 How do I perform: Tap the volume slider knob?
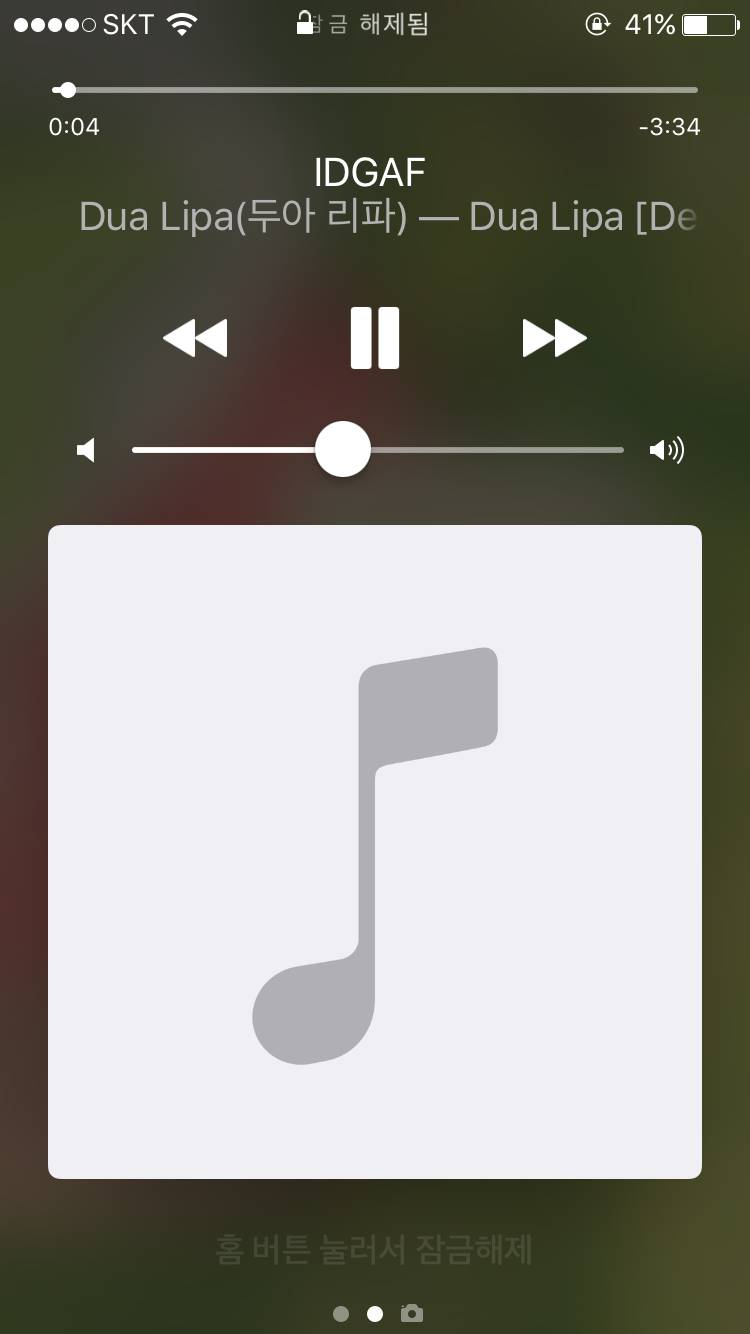point(343,450)
